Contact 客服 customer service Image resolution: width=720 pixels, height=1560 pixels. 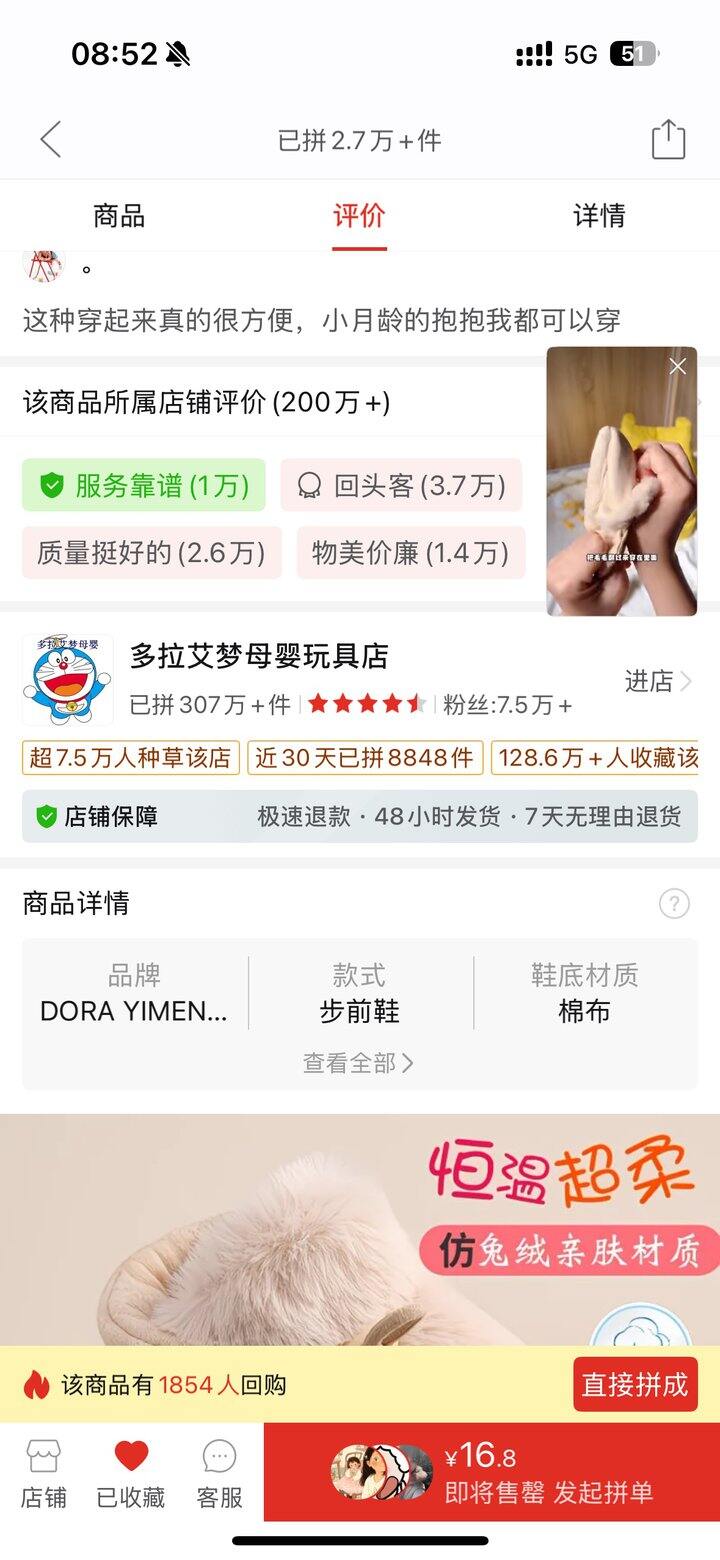point(219,1473)
